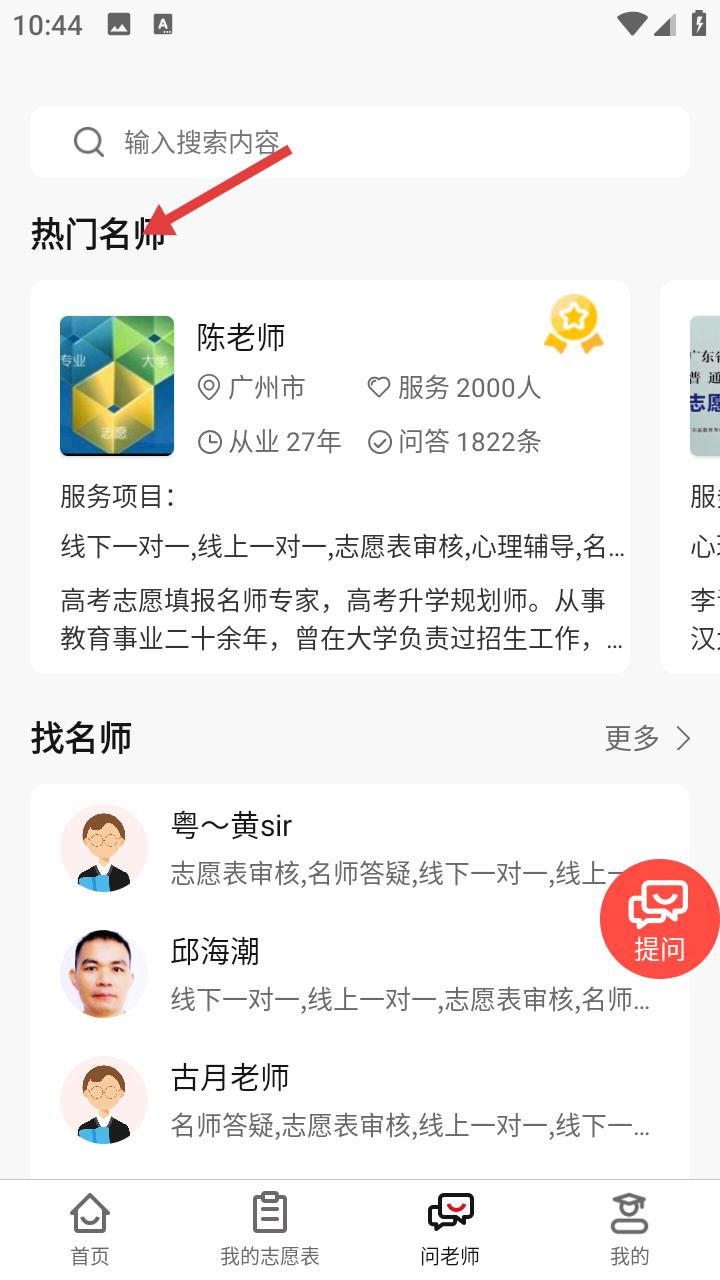
Task: Tap the magnifying glass search icon
Action: tap(89, 141)
